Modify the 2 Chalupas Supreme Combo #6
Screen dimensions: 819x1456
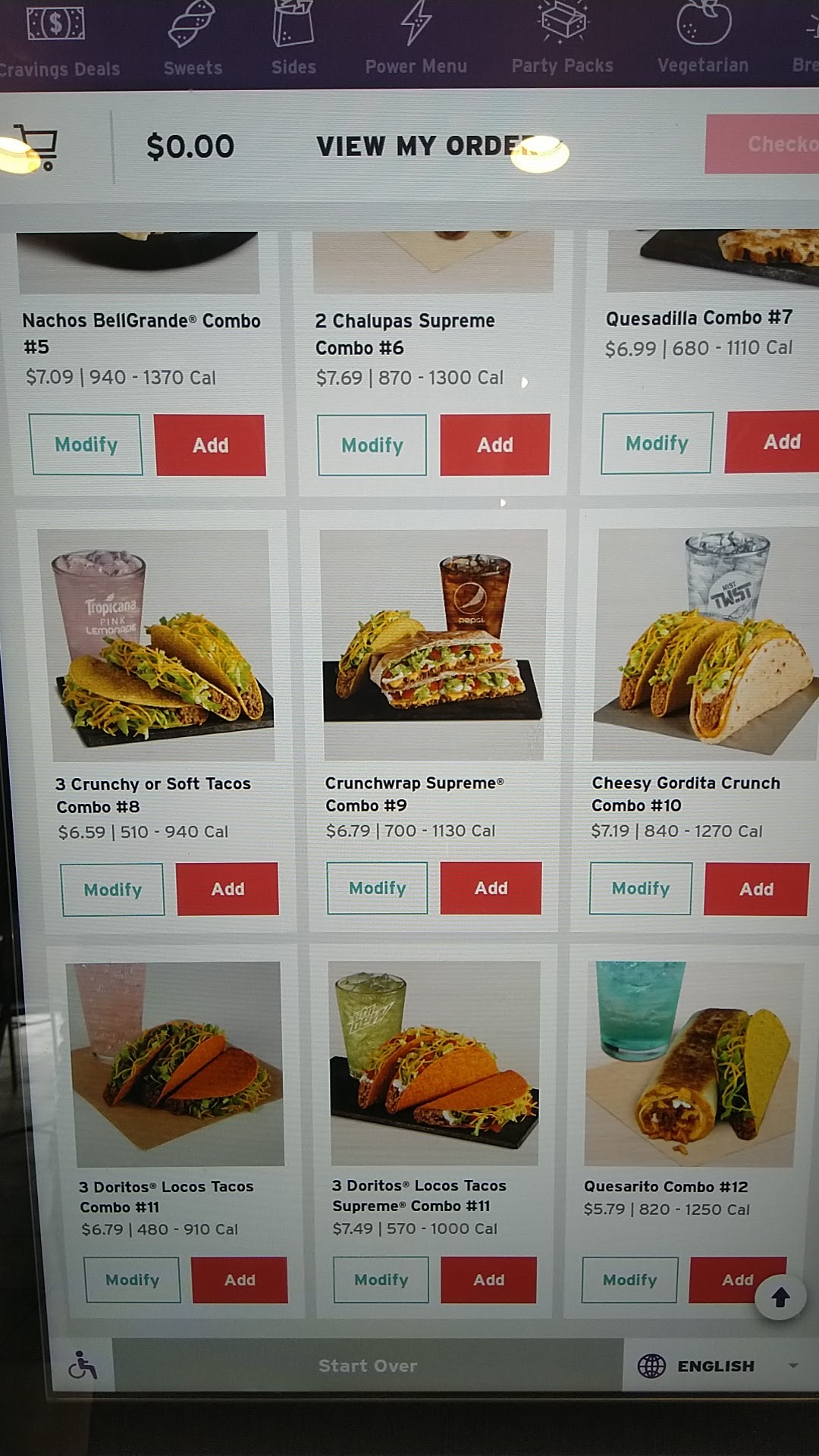pyautogui.click(x=372, y=445)
